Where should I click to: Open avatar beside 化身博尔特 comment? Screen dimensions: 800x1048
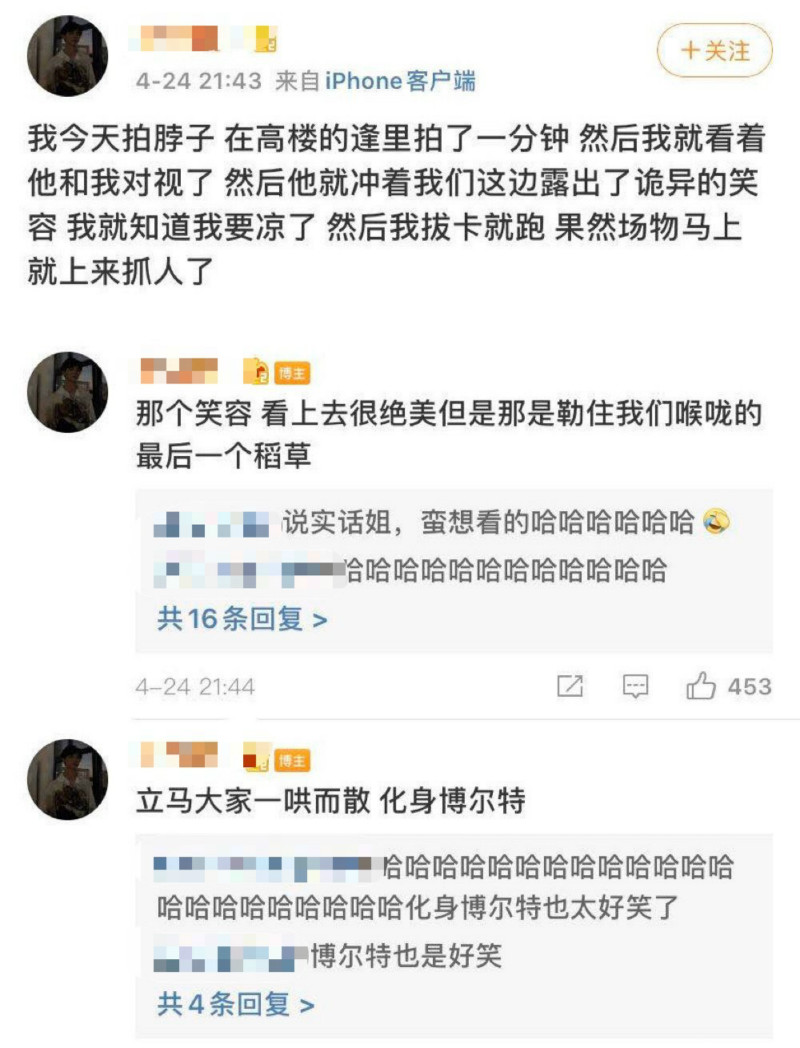pyautogui.click(x=67, y=779)
